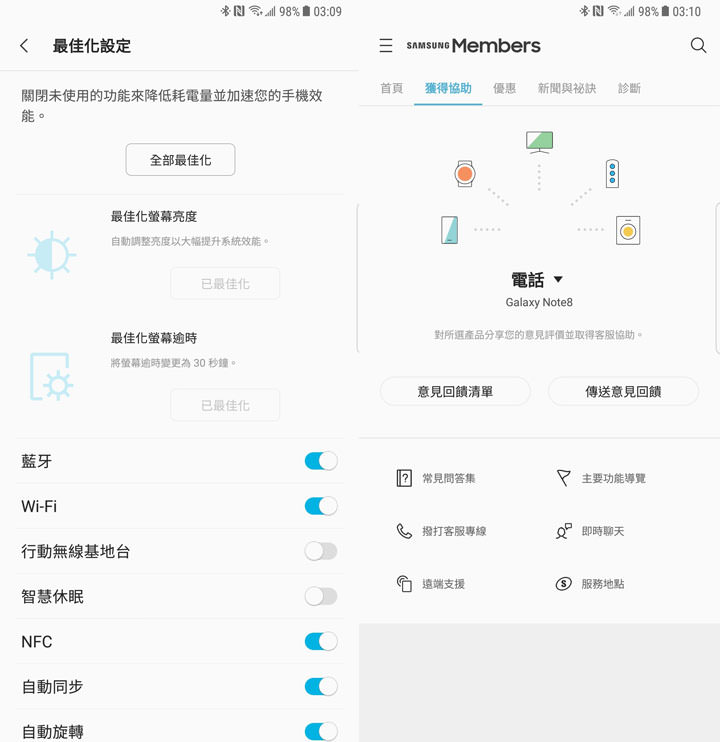Switch to the 診斷 tab
This screenshot has width=720, height=742.
click(629, 88)
